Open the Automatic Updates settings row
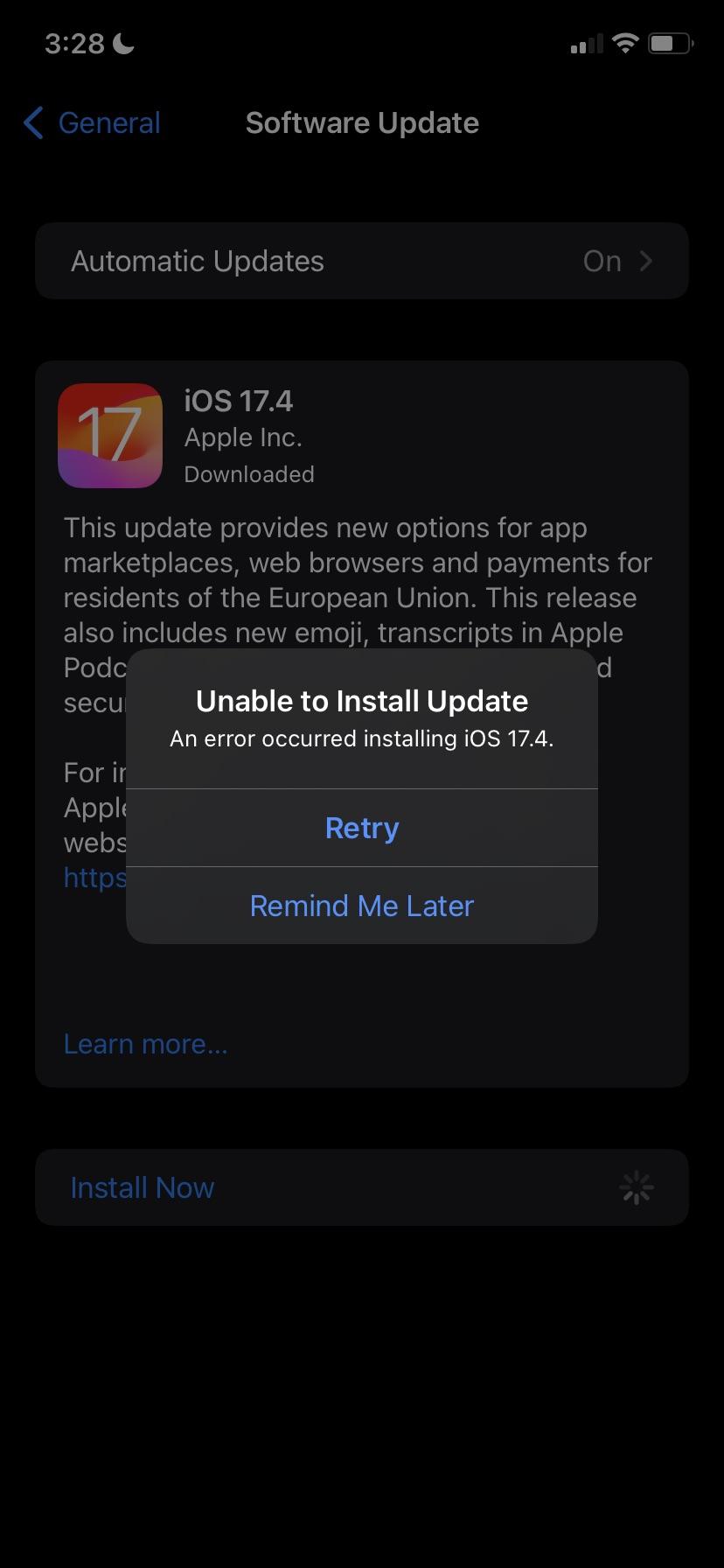 (362, 261)
